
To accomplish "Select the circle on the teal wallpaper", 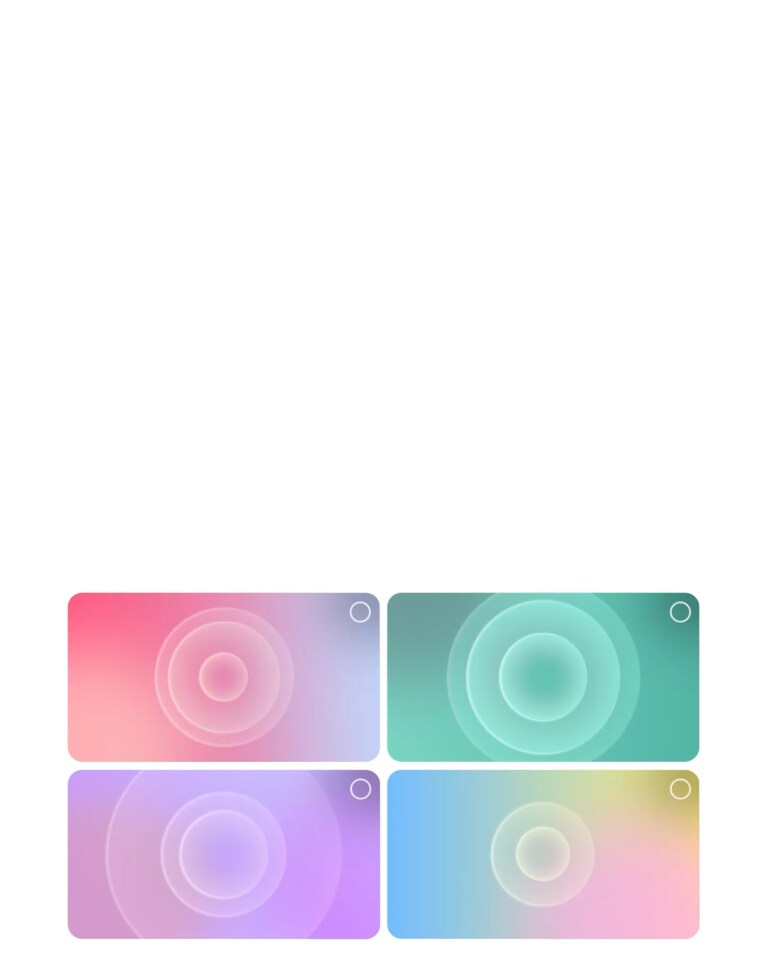I will (x=680, y=612).
